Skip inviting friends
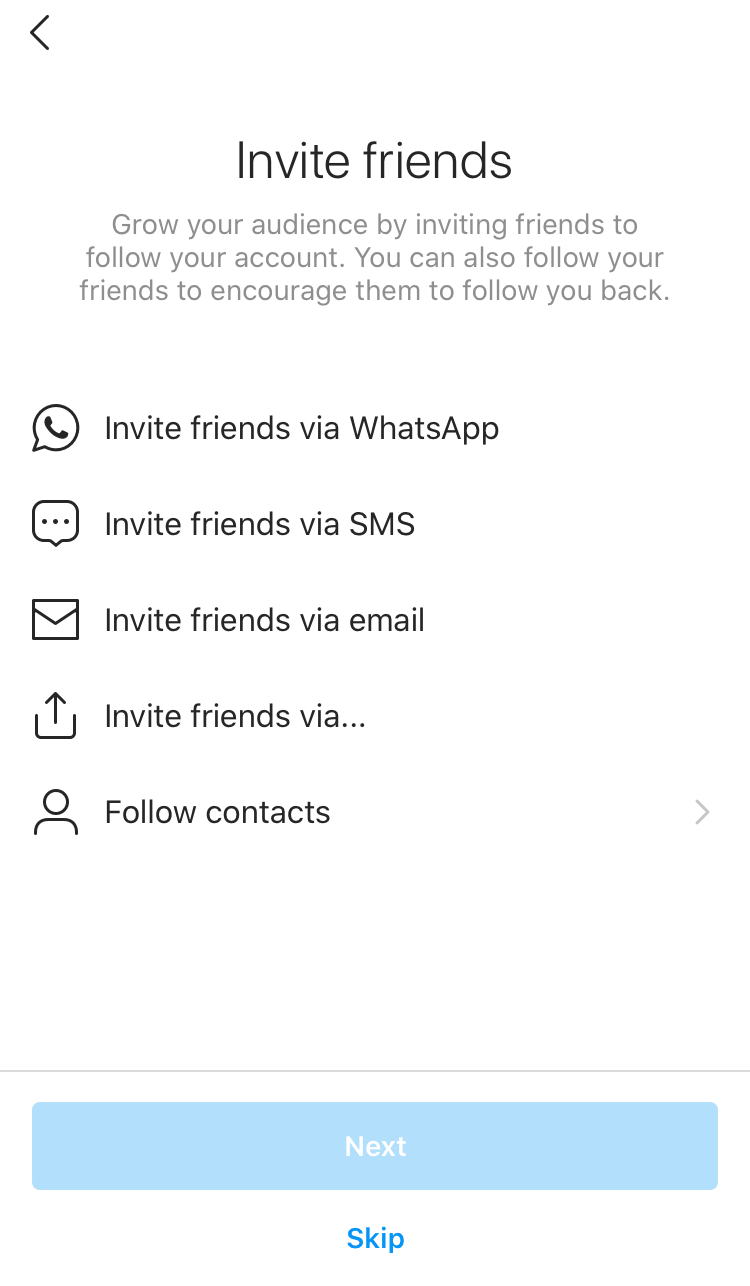Screen dimensions: 750x1286 pyautogui.click(x=375, y=1238)
